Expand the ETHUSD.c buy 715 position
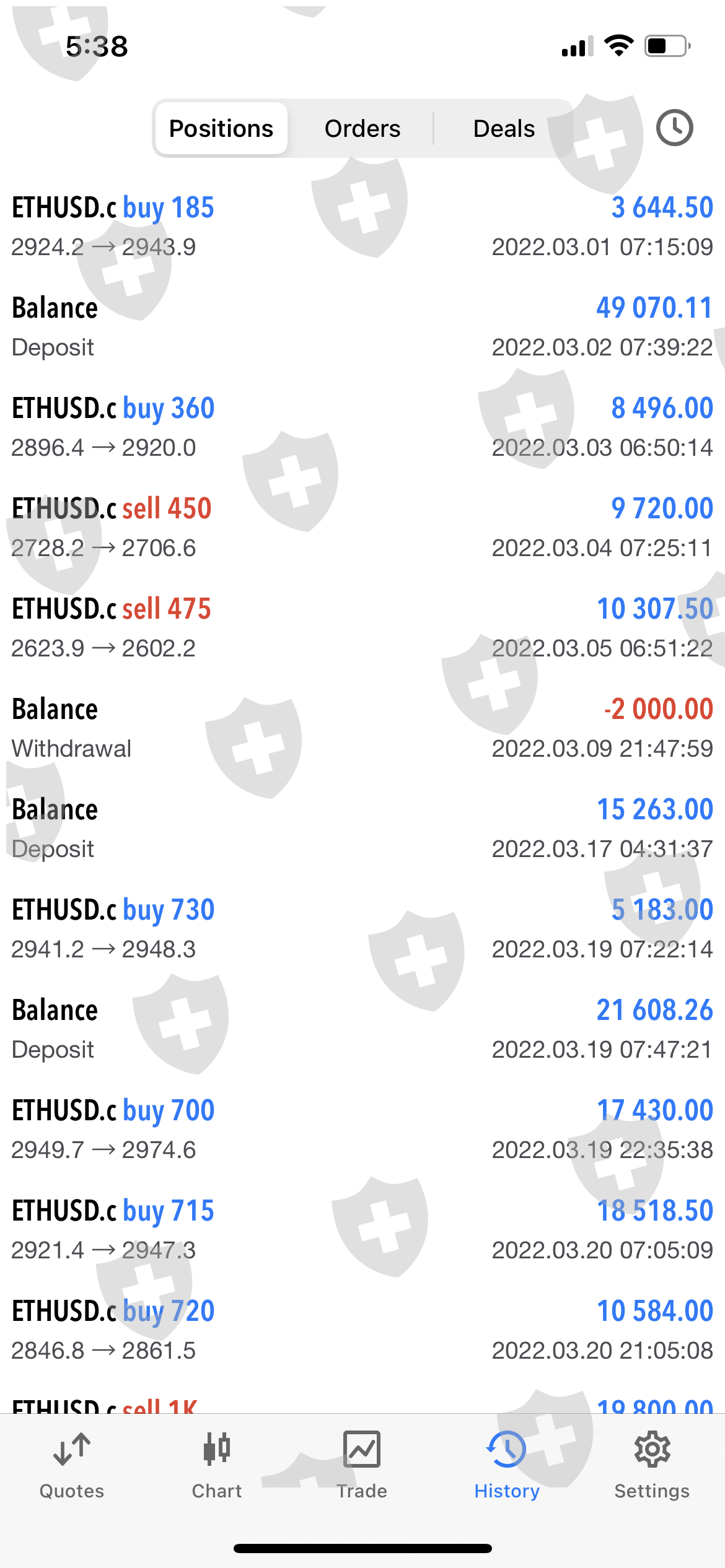 coord(362,1230)
